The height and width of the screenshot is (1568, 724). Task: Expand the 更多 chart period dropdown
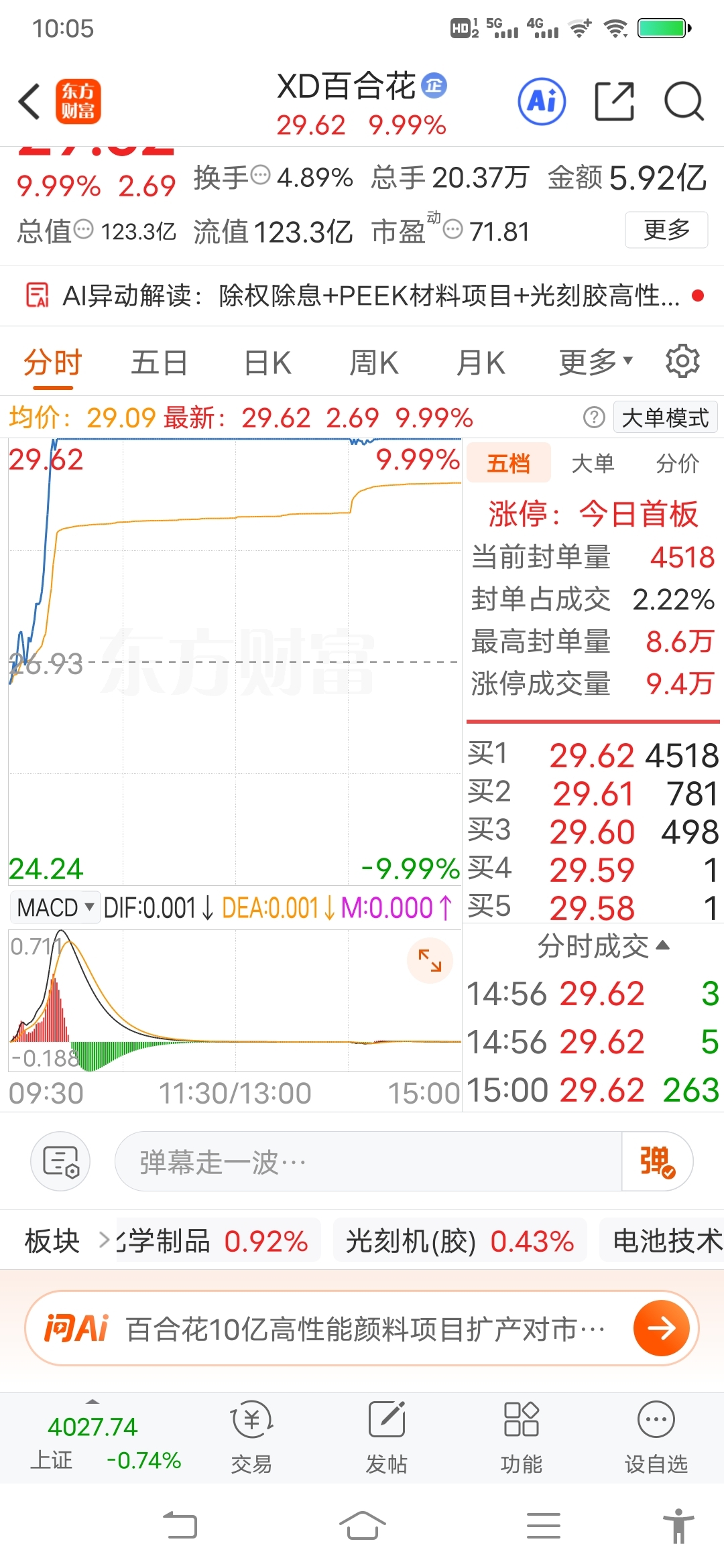coord(595,363)
